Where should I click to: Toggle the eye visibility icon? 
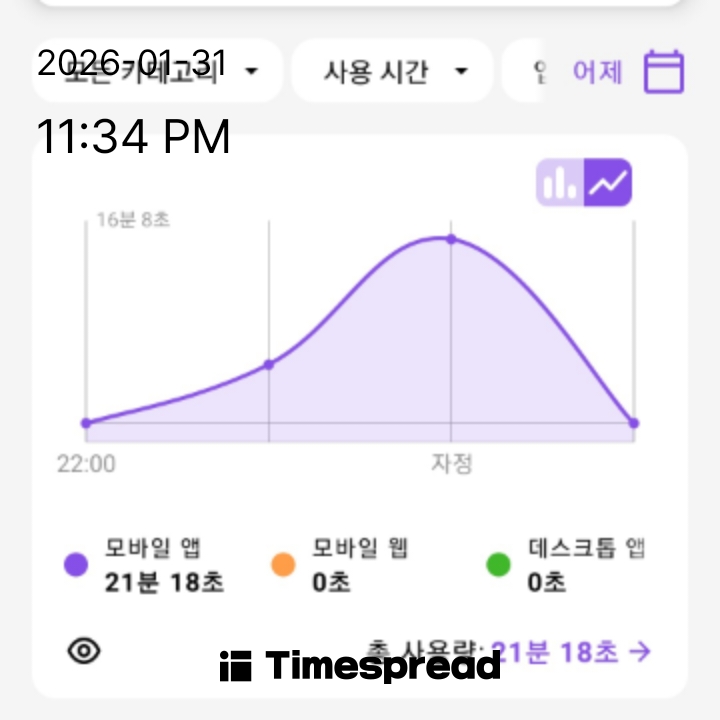coord(85,651)
